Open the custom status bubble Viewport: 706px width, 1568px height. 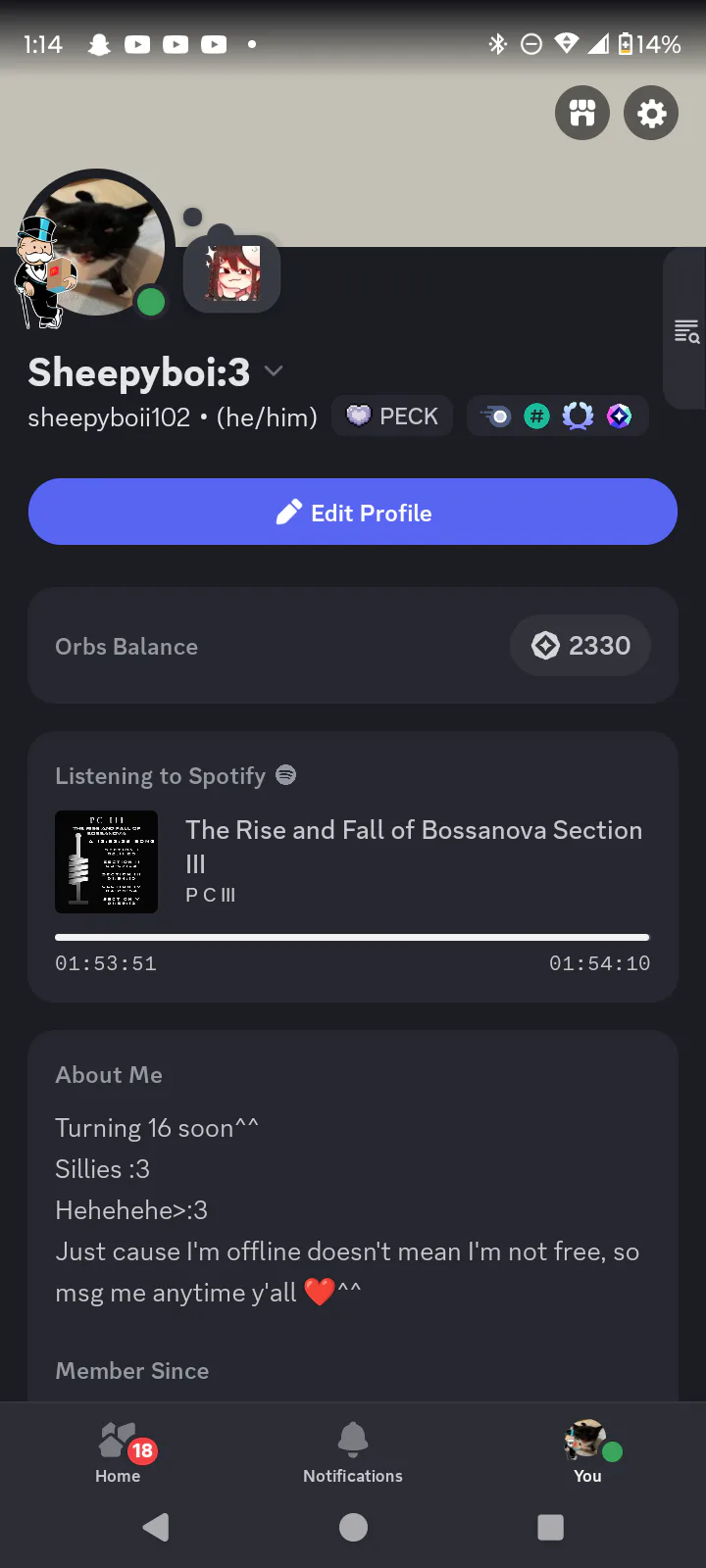[x=232, y=274]
